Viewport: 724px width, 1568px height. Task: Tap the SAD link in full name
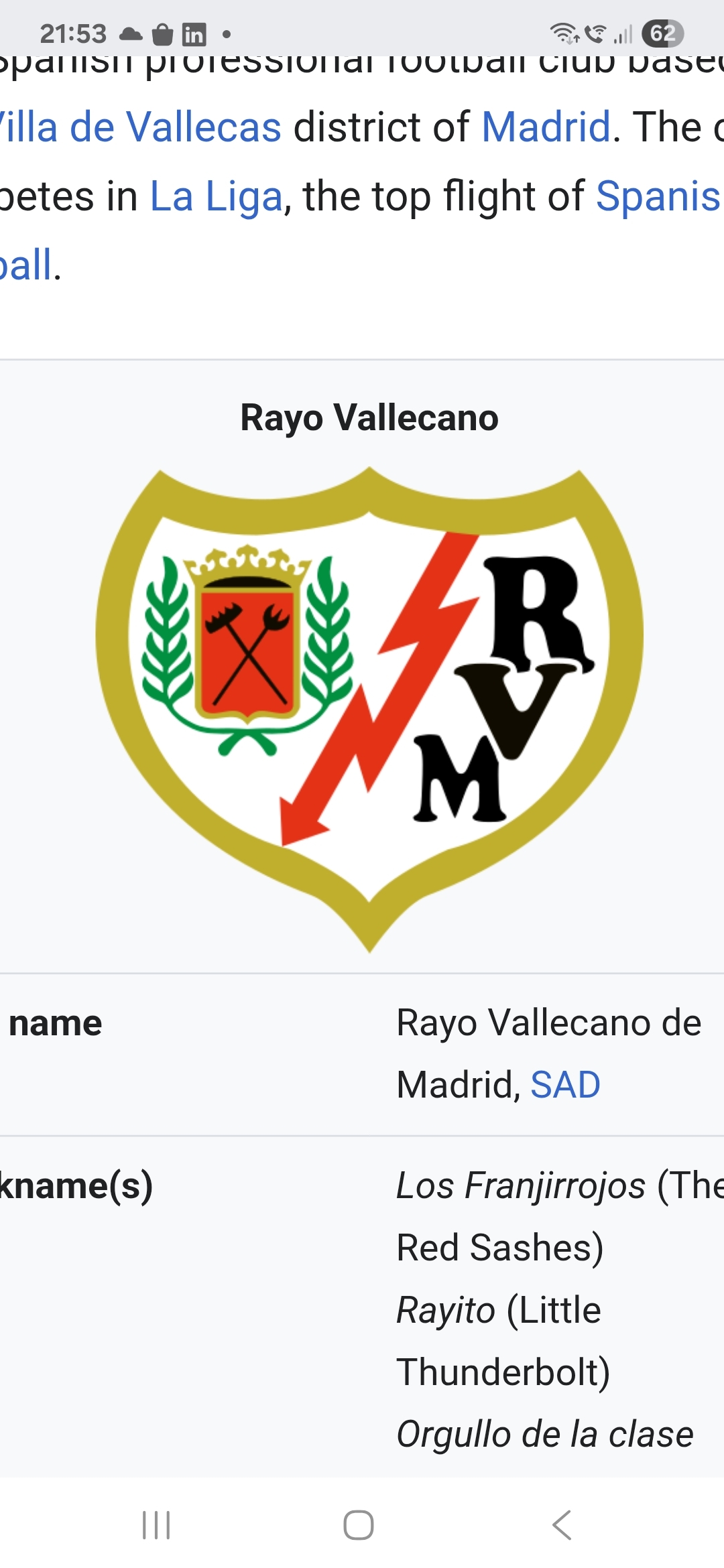565,1085
